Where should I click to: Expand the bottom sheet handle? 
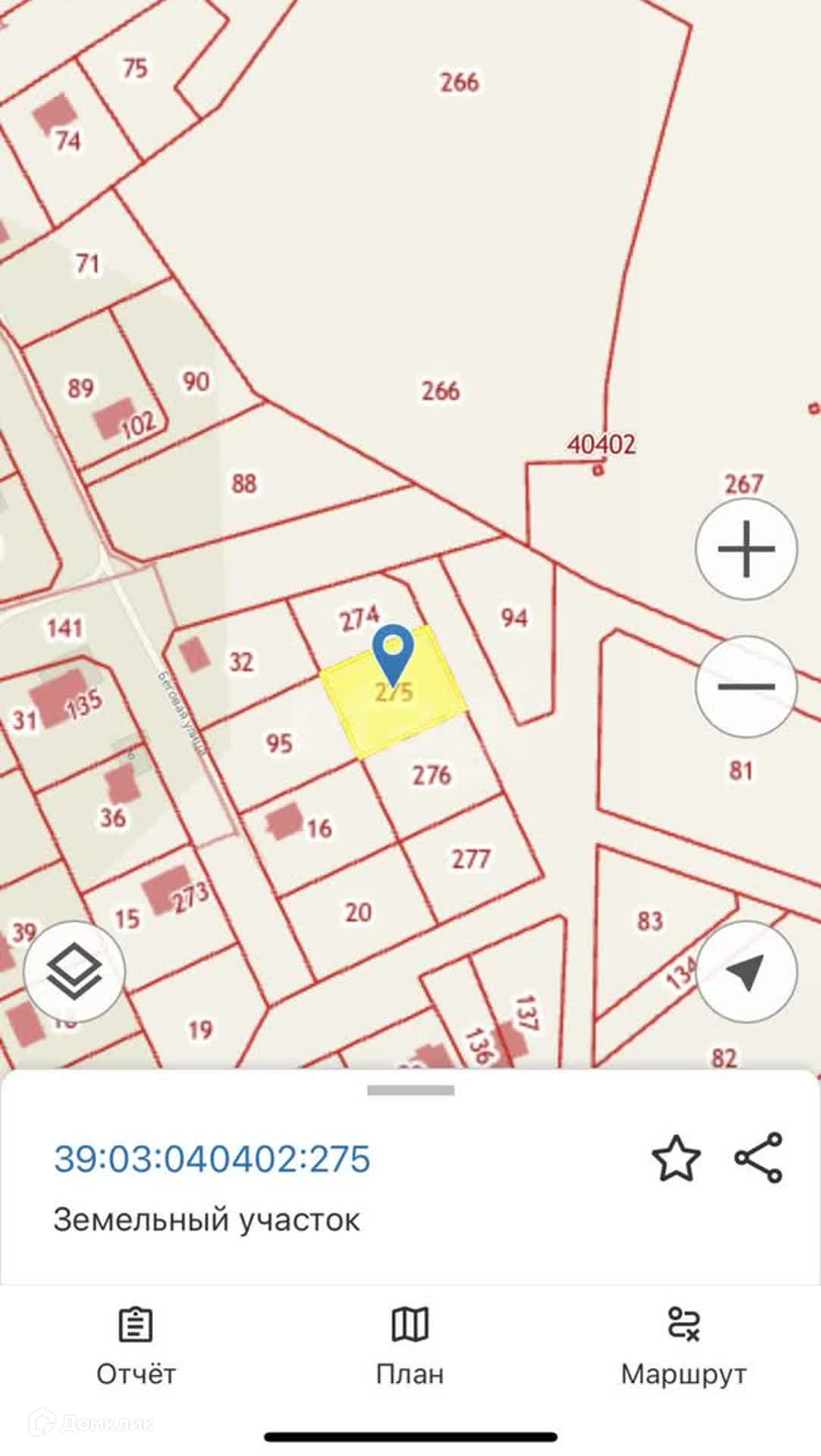[410, 1090]
